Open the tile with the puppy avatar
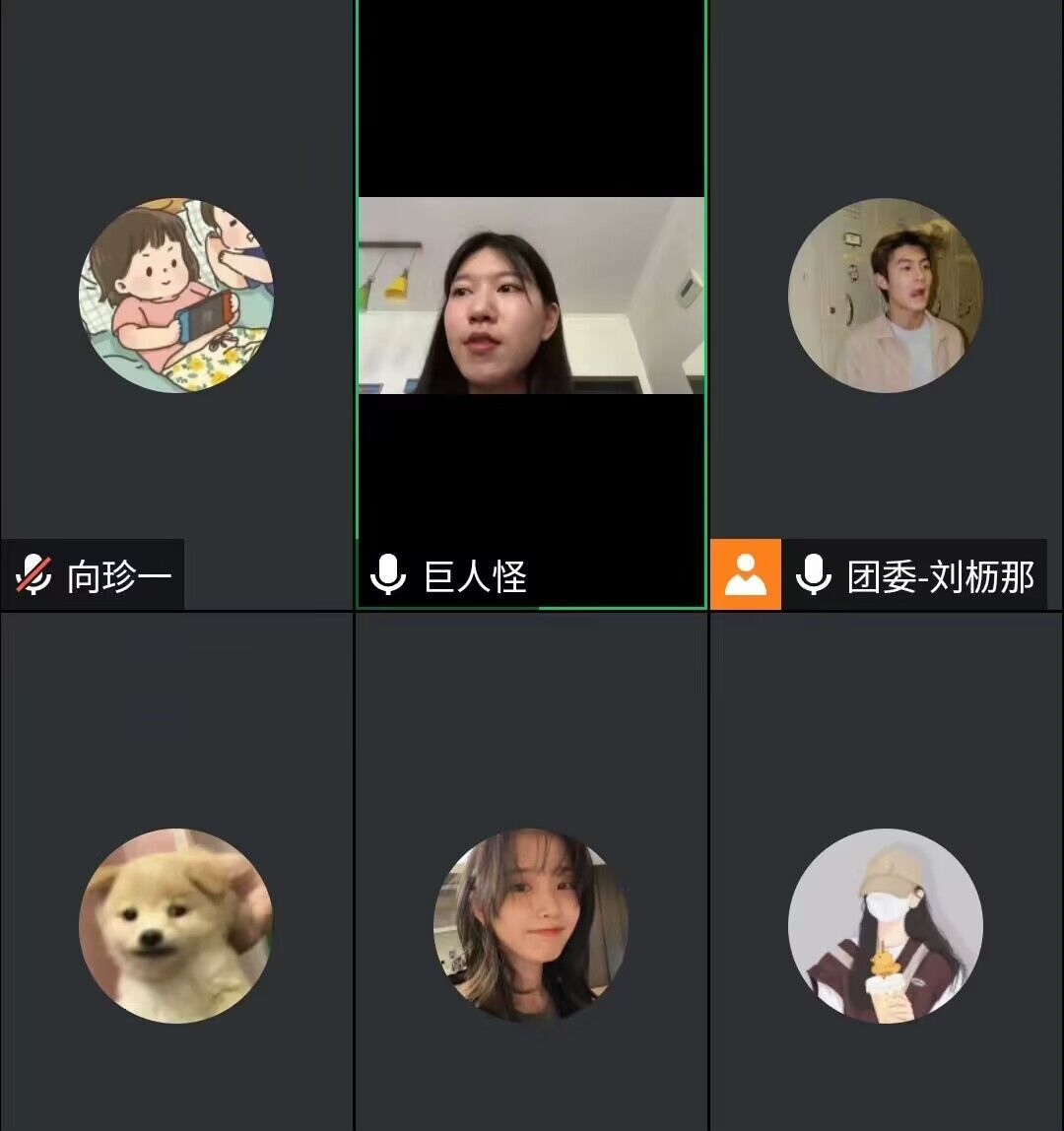 (x=176, y=925)
